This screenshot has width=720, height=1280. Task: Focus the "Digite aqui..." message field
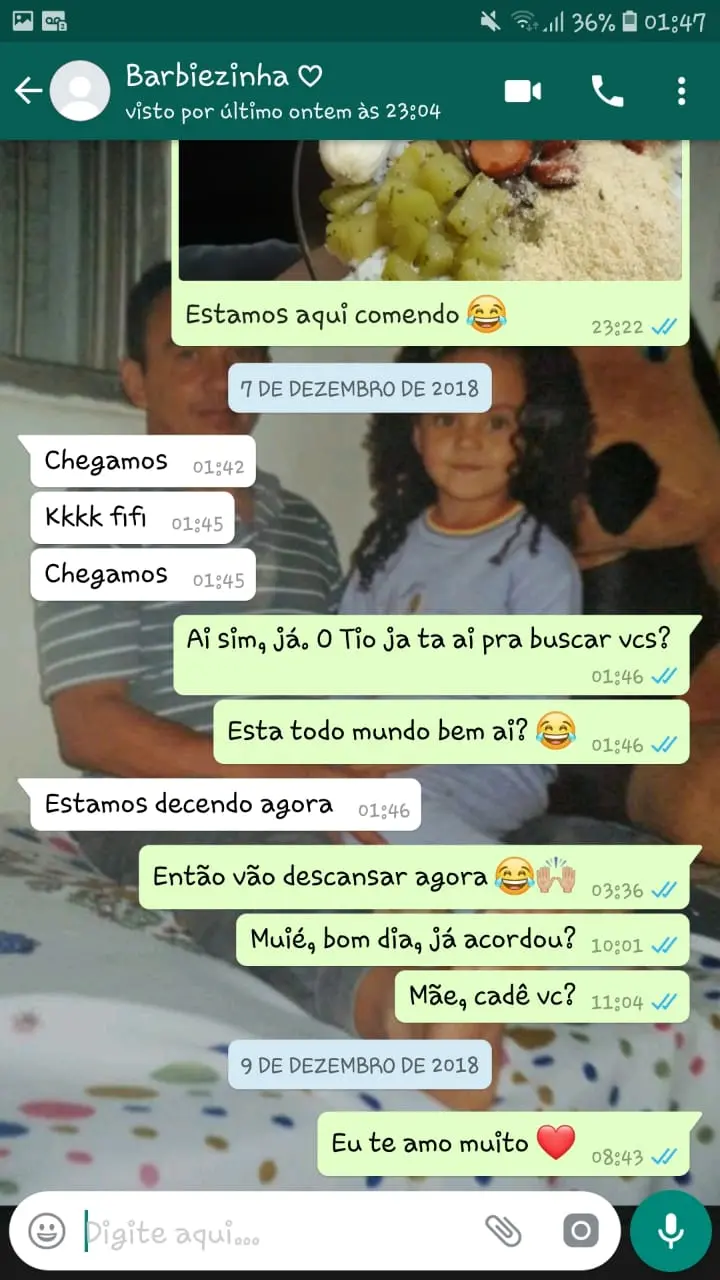tap(270, 1231)
